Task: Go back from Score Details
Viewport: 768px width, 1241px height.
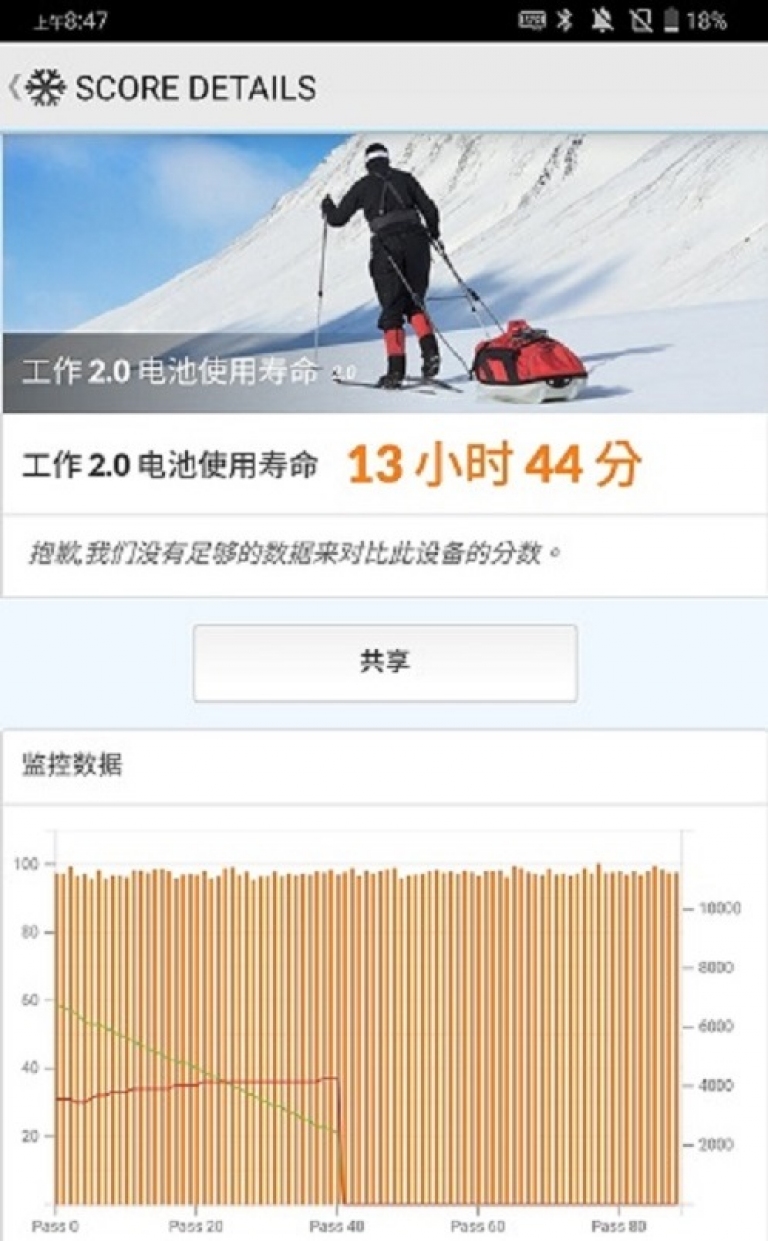Action: [x=14, y=88]
